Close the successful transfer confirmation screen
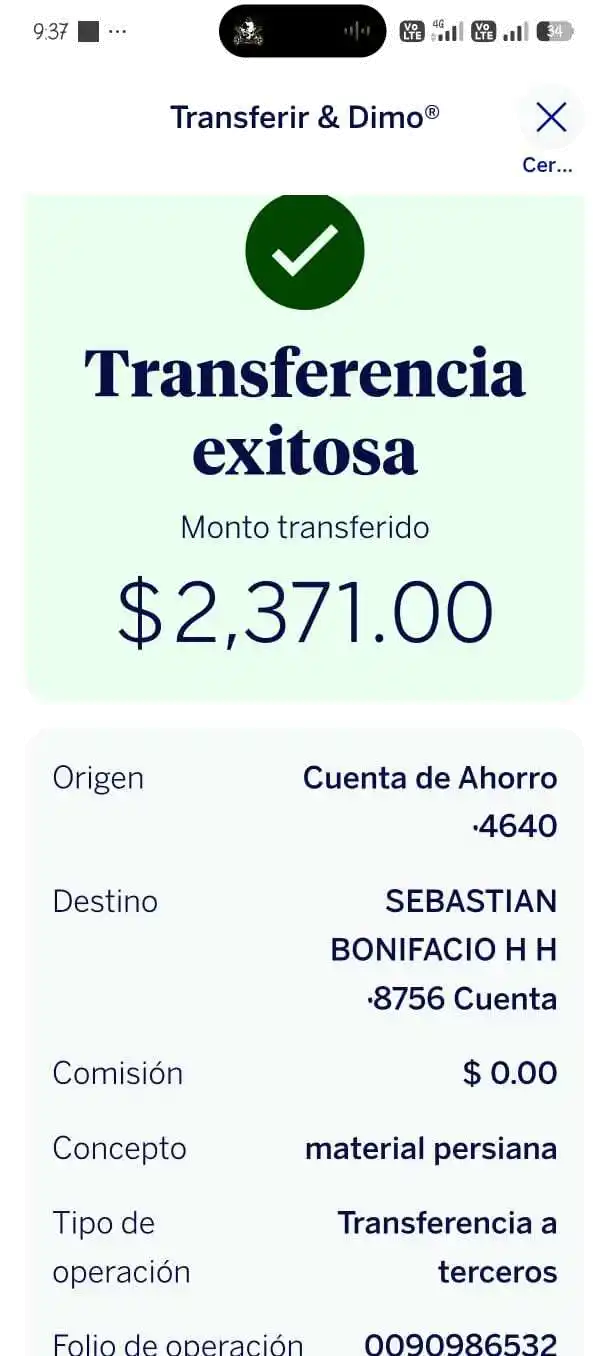The height and width of the screenshot is (1356, 610). click(550, 119)
